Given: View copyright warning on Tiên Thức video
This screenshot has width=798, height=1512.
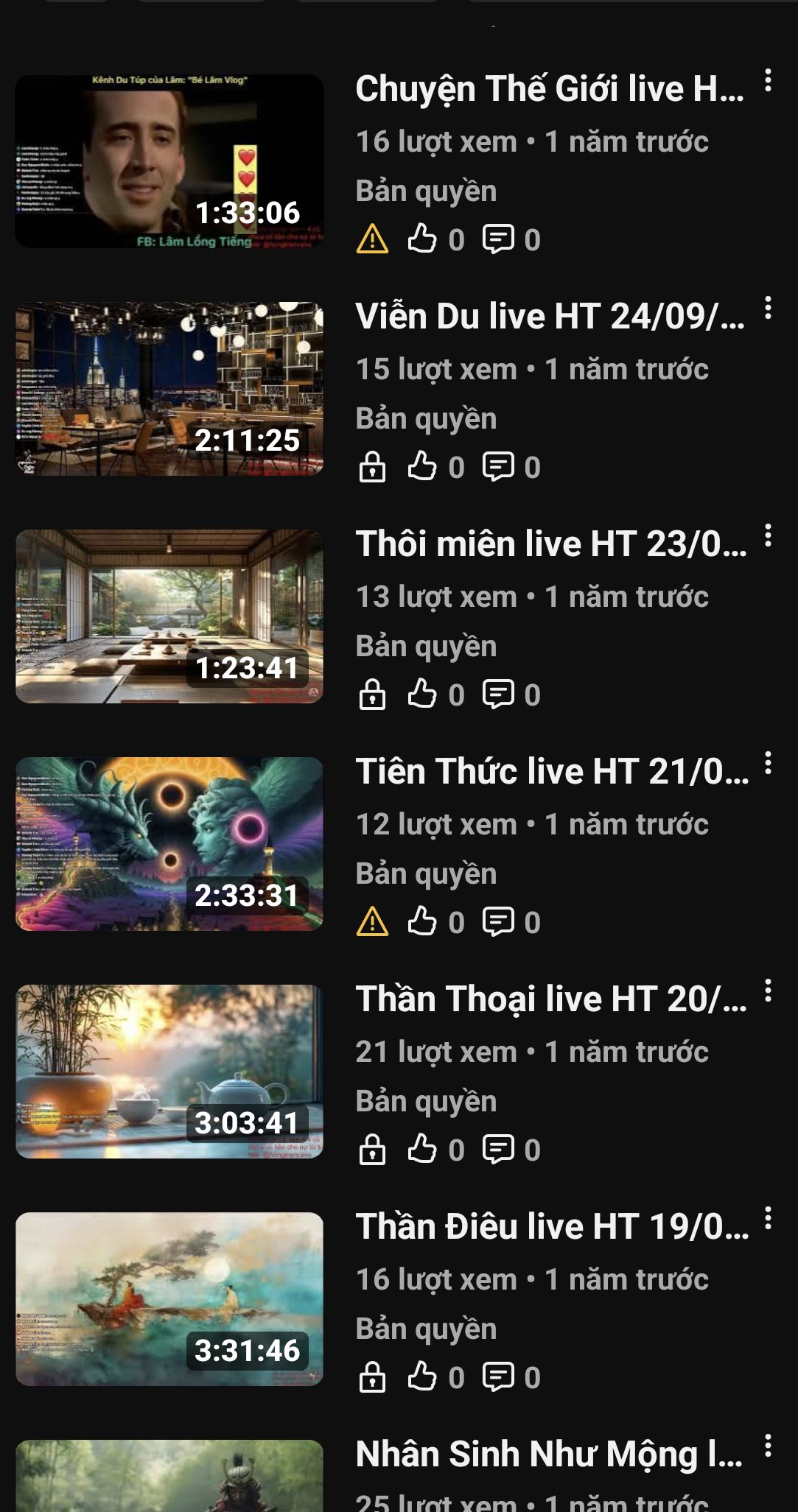Looking at the screenshot, I should [372, 922].
